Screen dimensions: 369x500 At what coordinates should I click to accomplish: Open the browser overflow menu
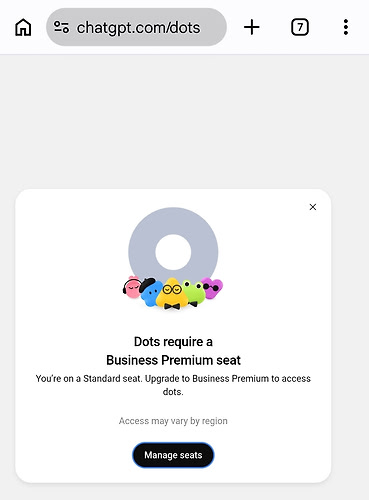[346, 27]
